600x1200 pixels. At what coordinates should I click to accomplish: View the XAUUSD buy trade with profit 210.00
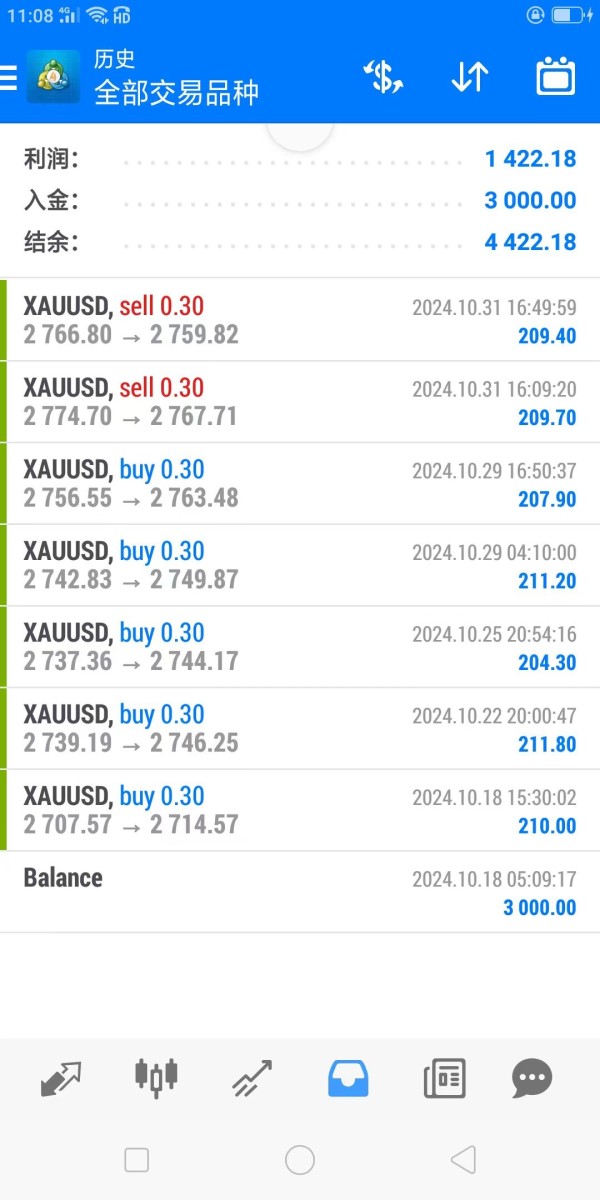point(300,812)
